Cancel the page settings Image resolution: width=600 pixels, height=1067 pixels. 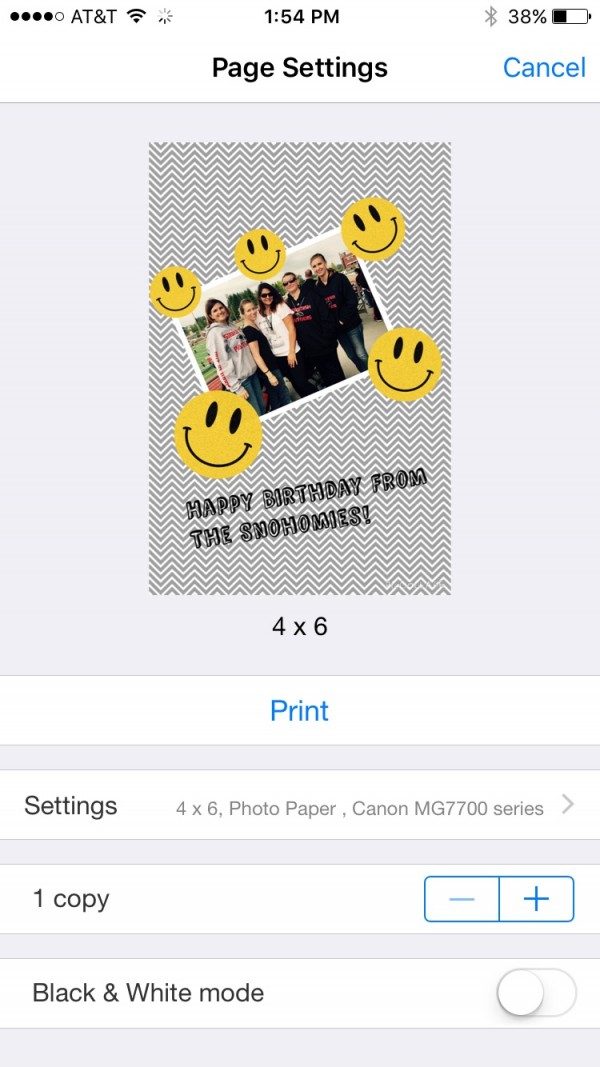tap(543, 68)
